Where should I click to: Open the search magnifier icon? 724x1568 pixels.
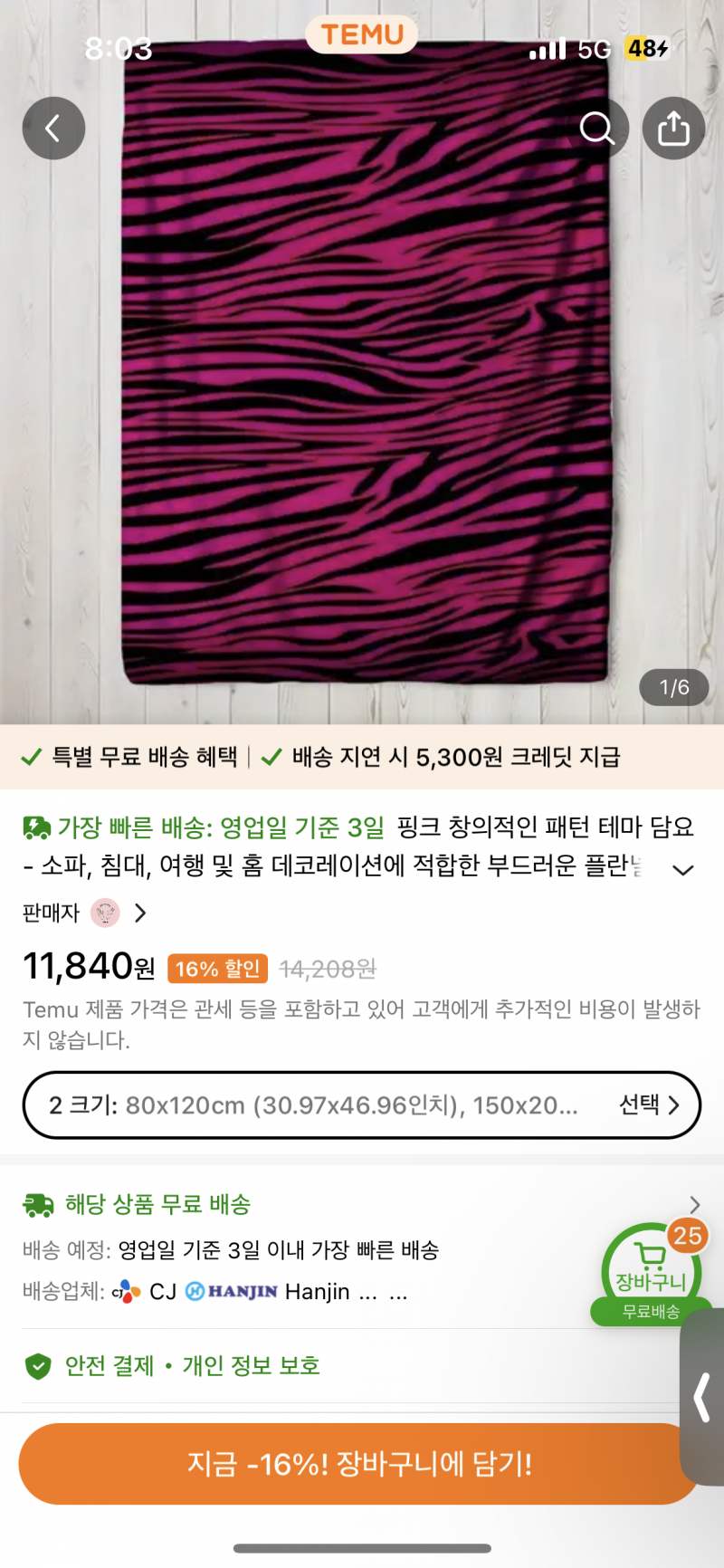[598, 128]
